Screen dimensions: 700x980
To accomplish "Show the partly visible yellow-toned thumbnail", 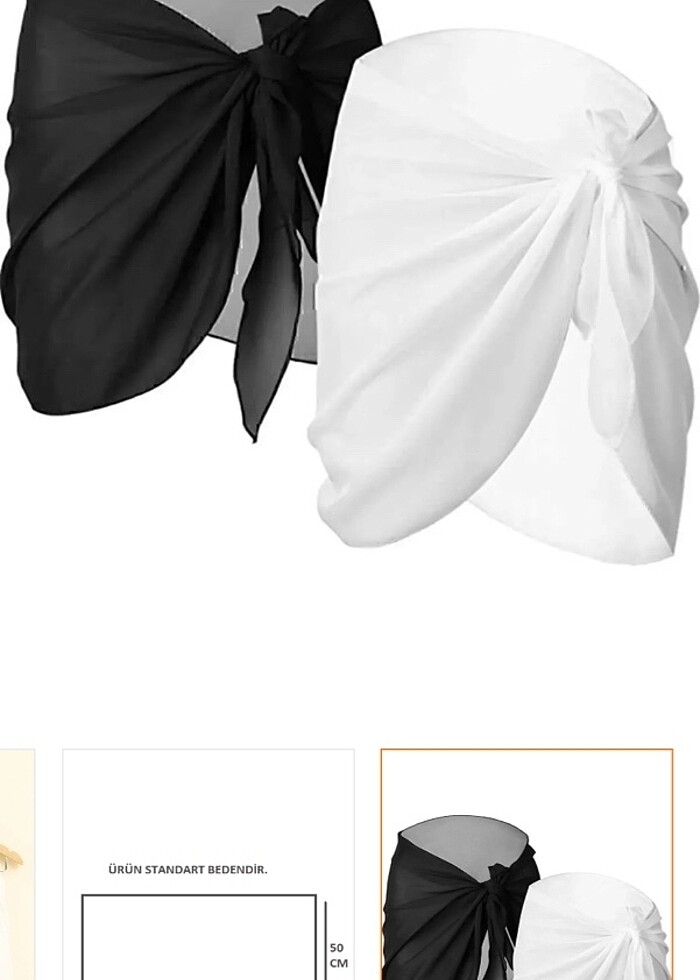I will 16,865.
